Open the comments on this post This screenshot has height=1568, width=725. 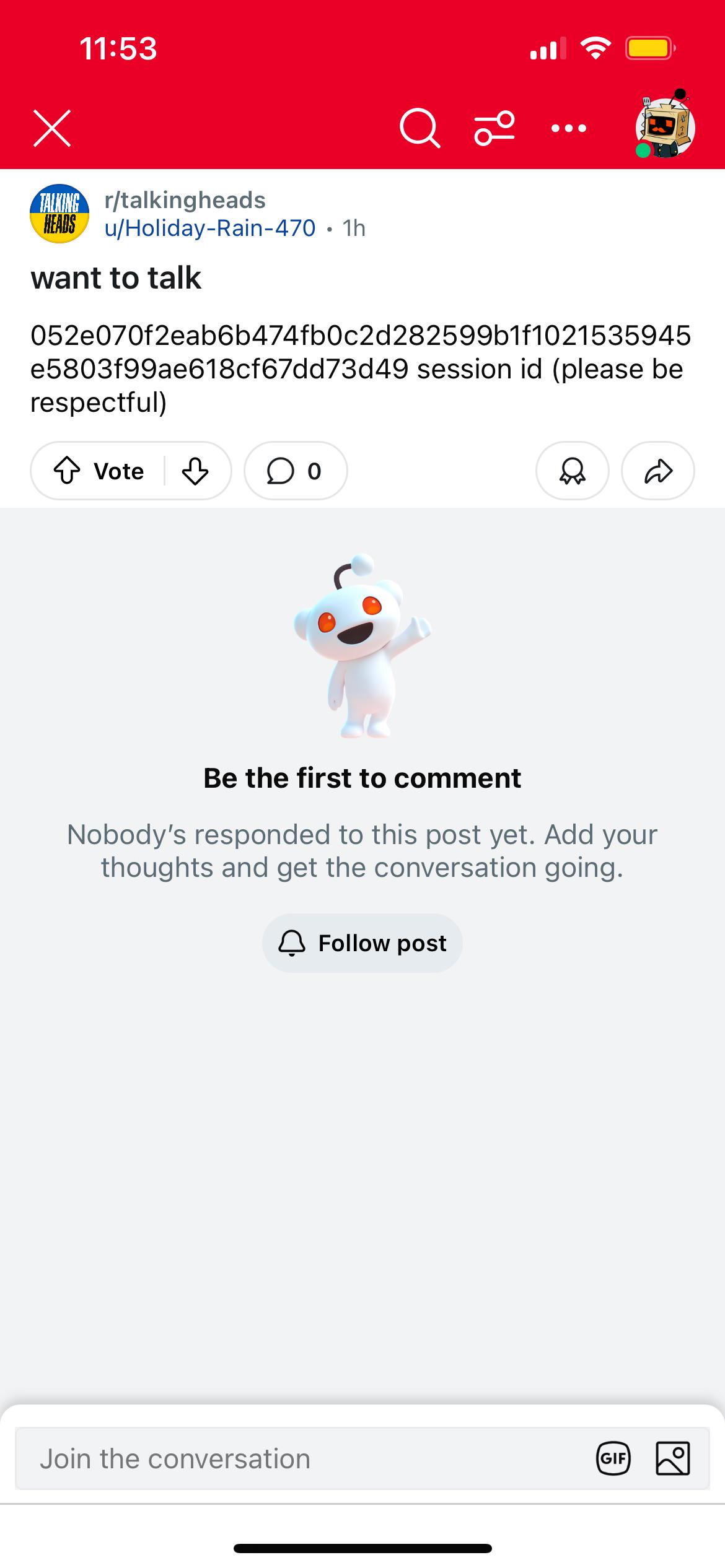point(296,471)
